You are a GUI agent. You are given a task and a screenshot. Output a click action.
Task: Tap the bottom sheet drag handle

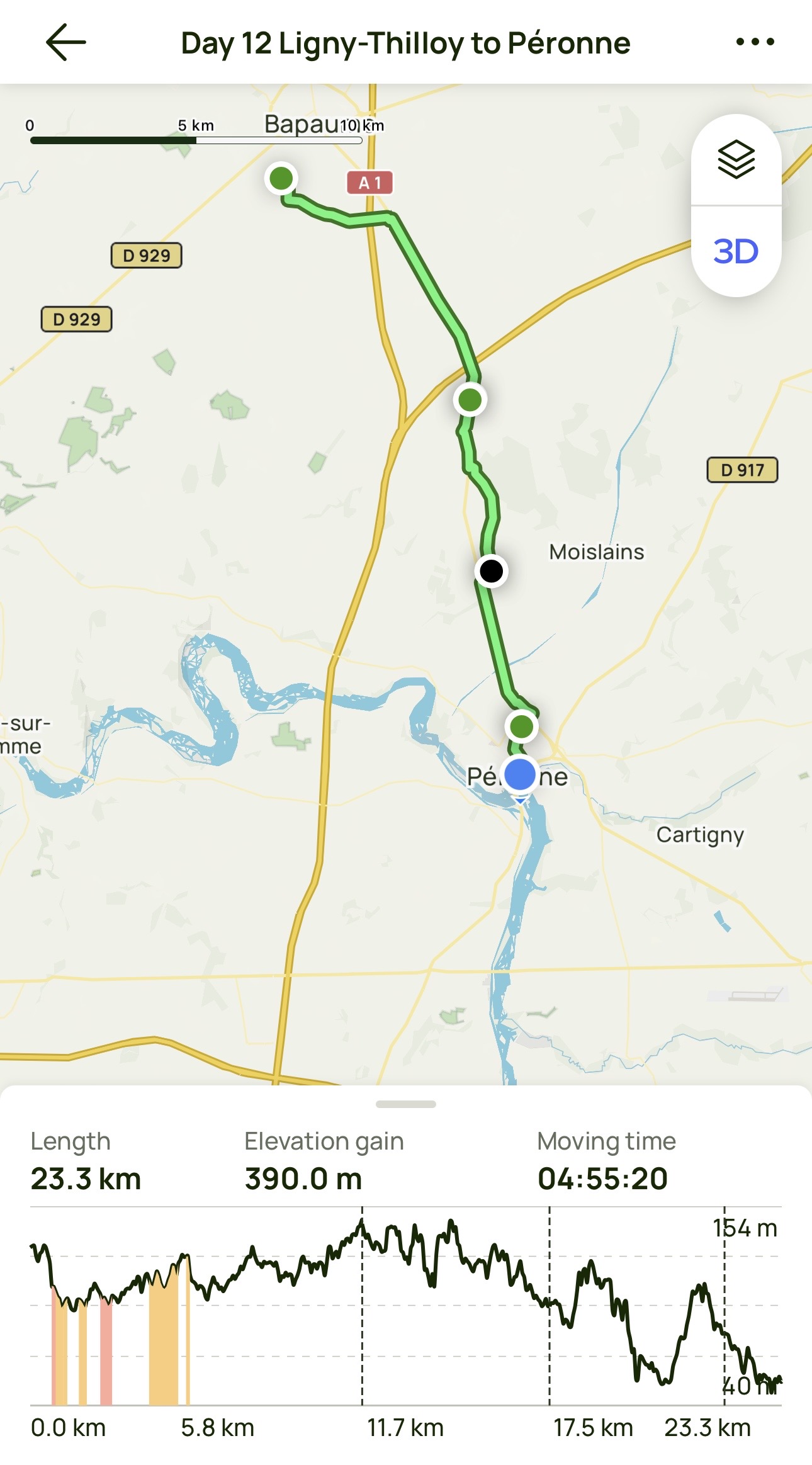coord(406,1104)
